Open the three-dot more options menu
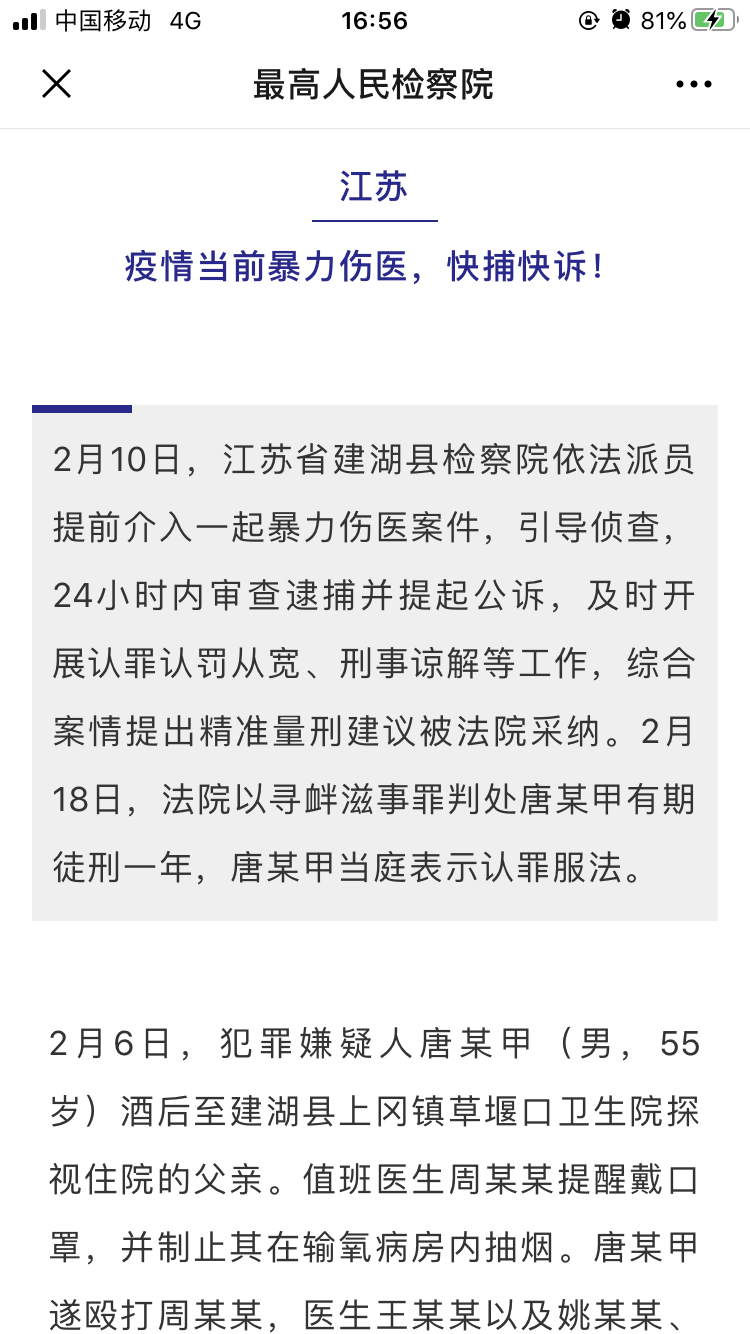 694,85
